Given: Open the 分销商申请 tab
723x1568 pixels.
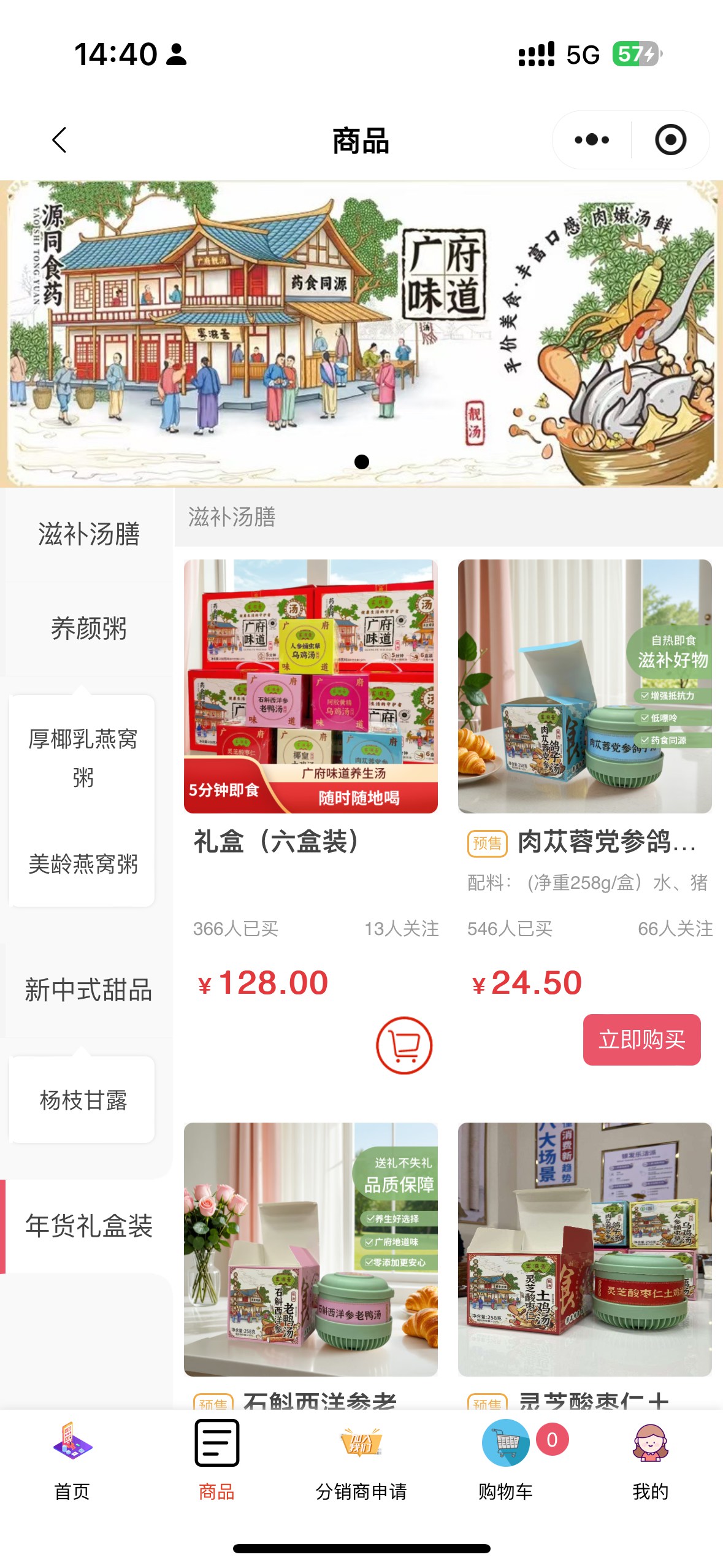Looking at the screenshot, I should coord(361,1460).
